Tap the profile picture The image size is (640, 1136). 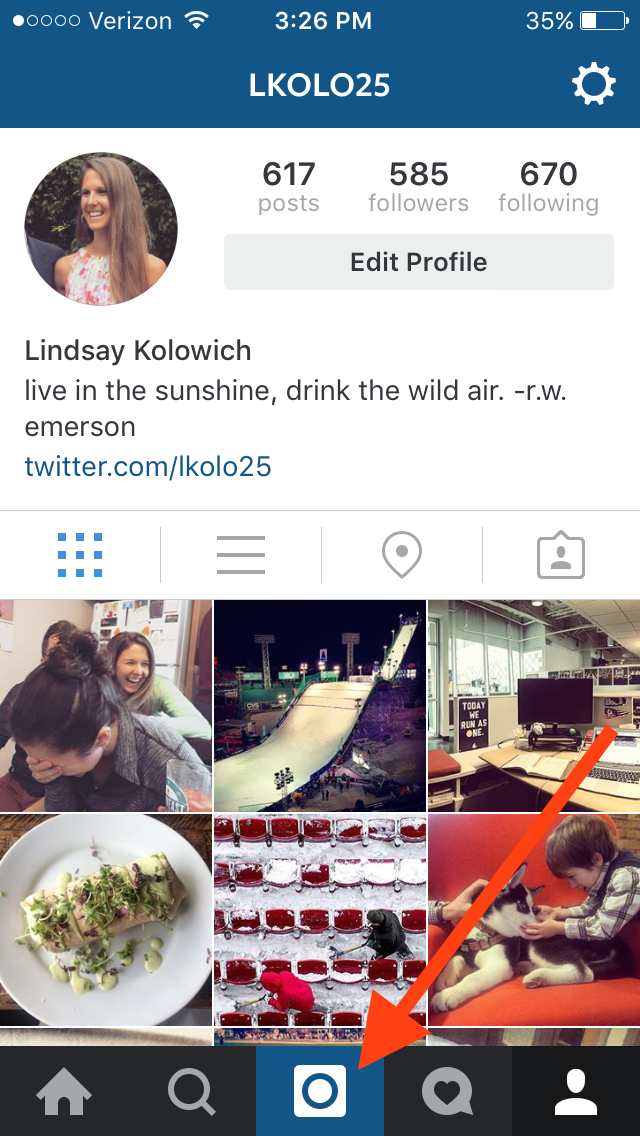point(101,229)
